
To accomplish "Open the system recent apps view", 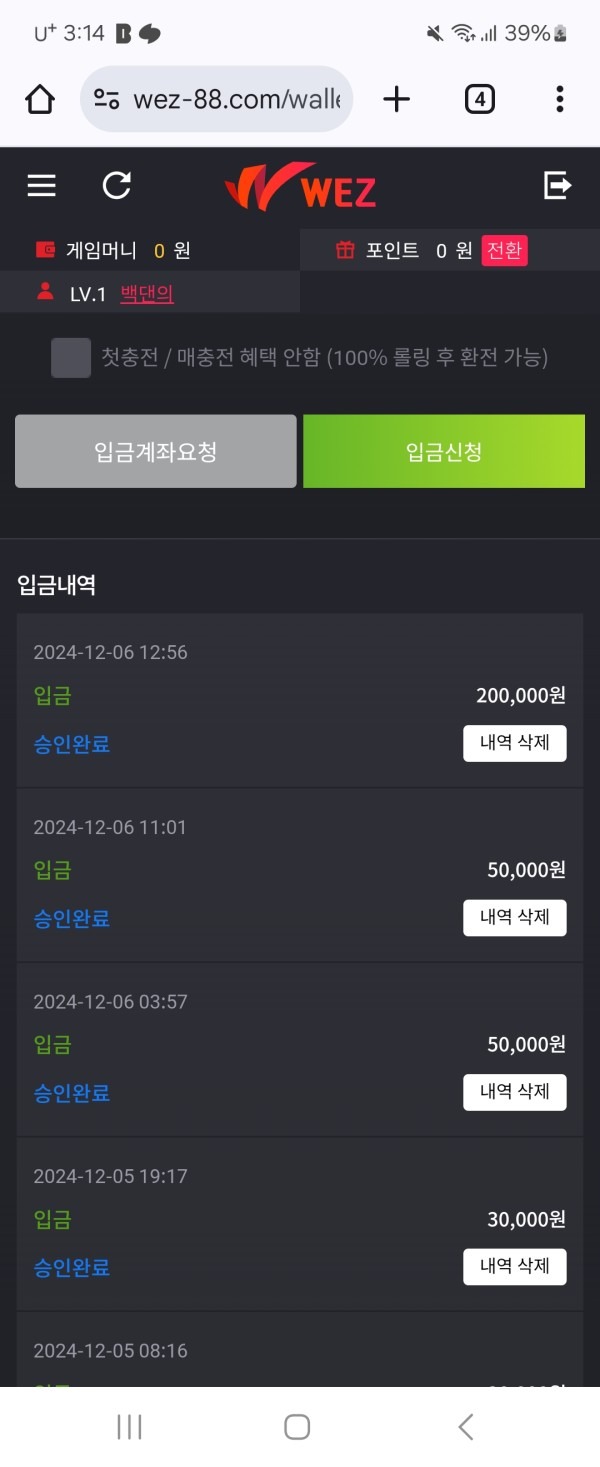I will click(x=130, y=1427).
